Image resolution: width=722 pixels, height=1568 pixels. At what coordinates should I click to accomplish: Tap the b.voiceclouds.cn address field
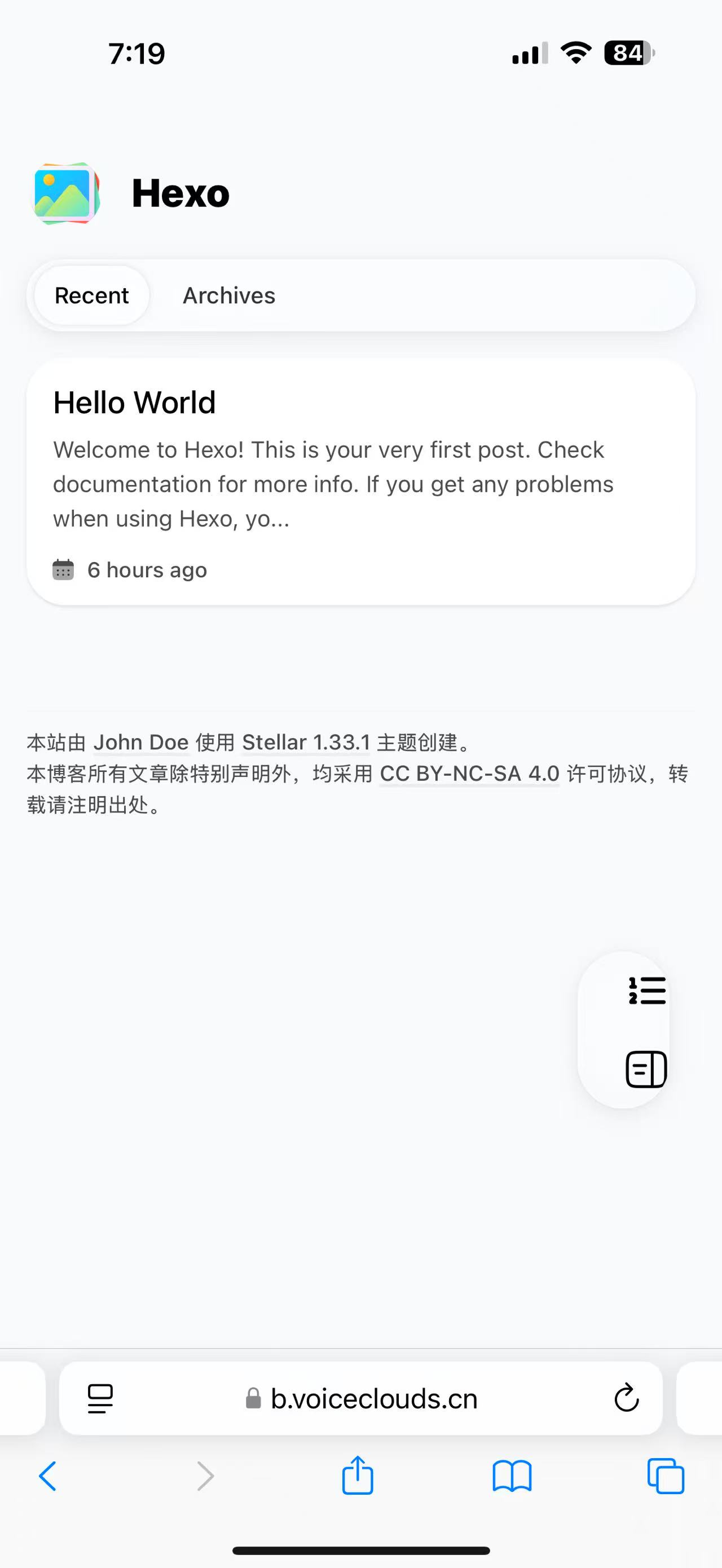point(361,1399)
